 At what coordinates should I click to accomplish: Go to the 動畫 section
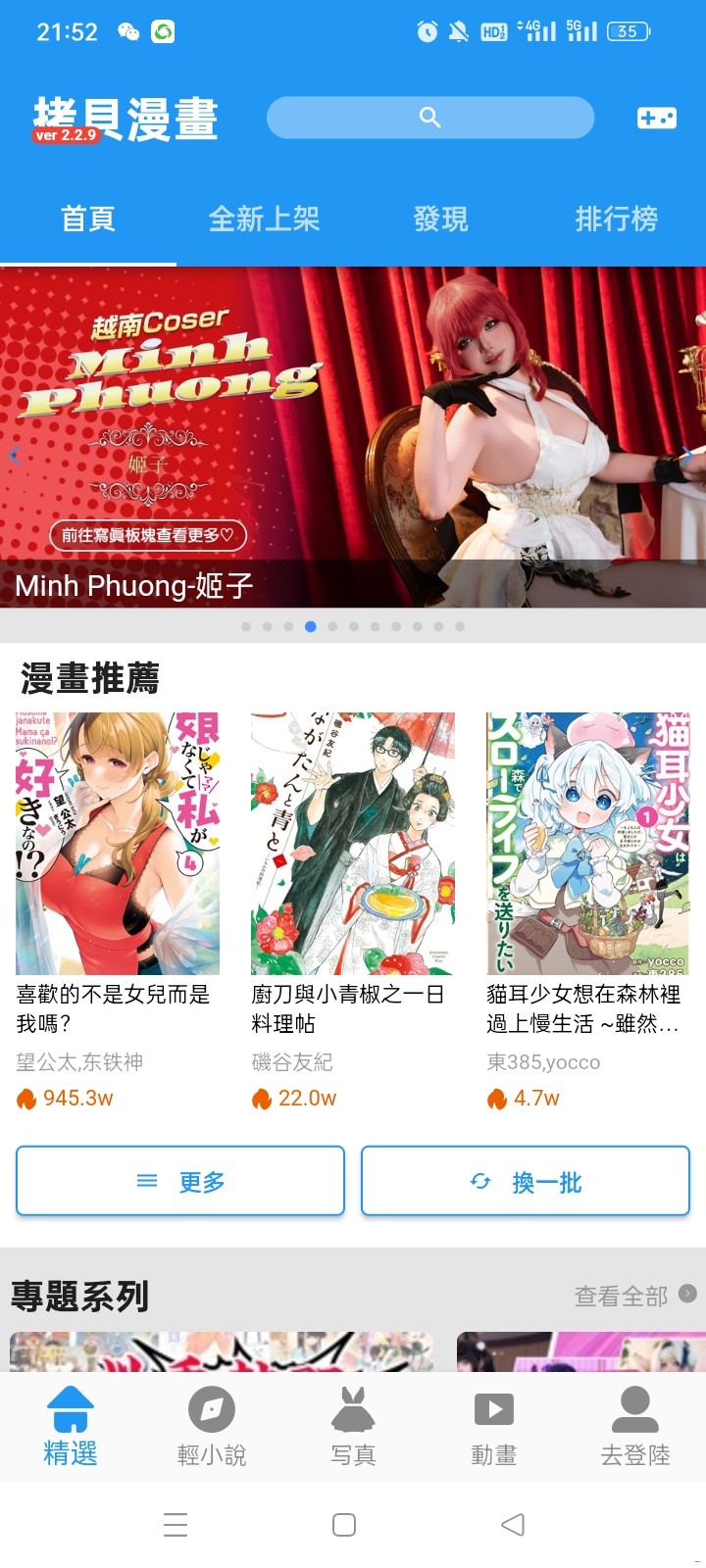(x=494, y=1427)
